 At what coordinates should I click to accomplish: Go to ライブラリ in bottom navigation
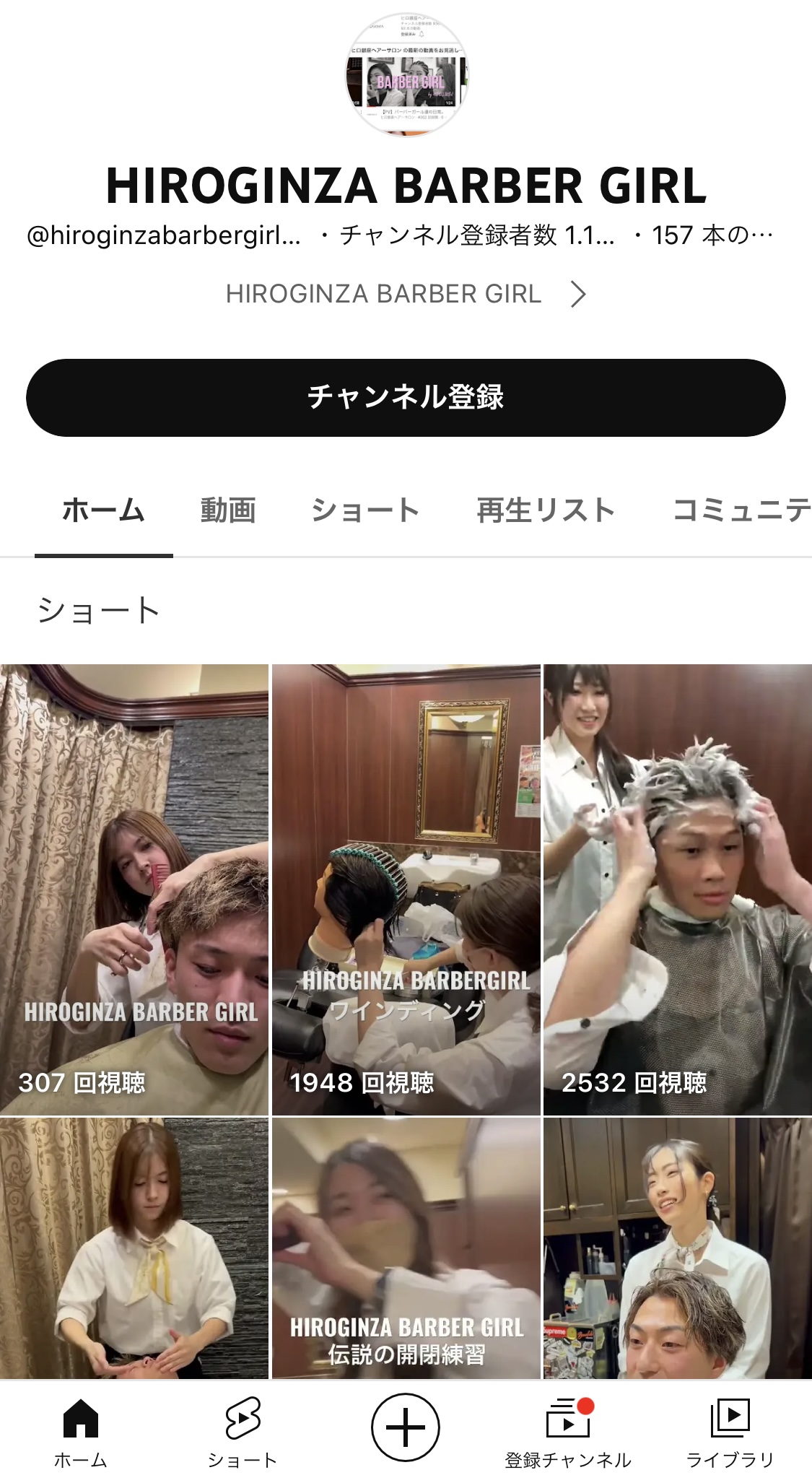tap(730, 1432)
